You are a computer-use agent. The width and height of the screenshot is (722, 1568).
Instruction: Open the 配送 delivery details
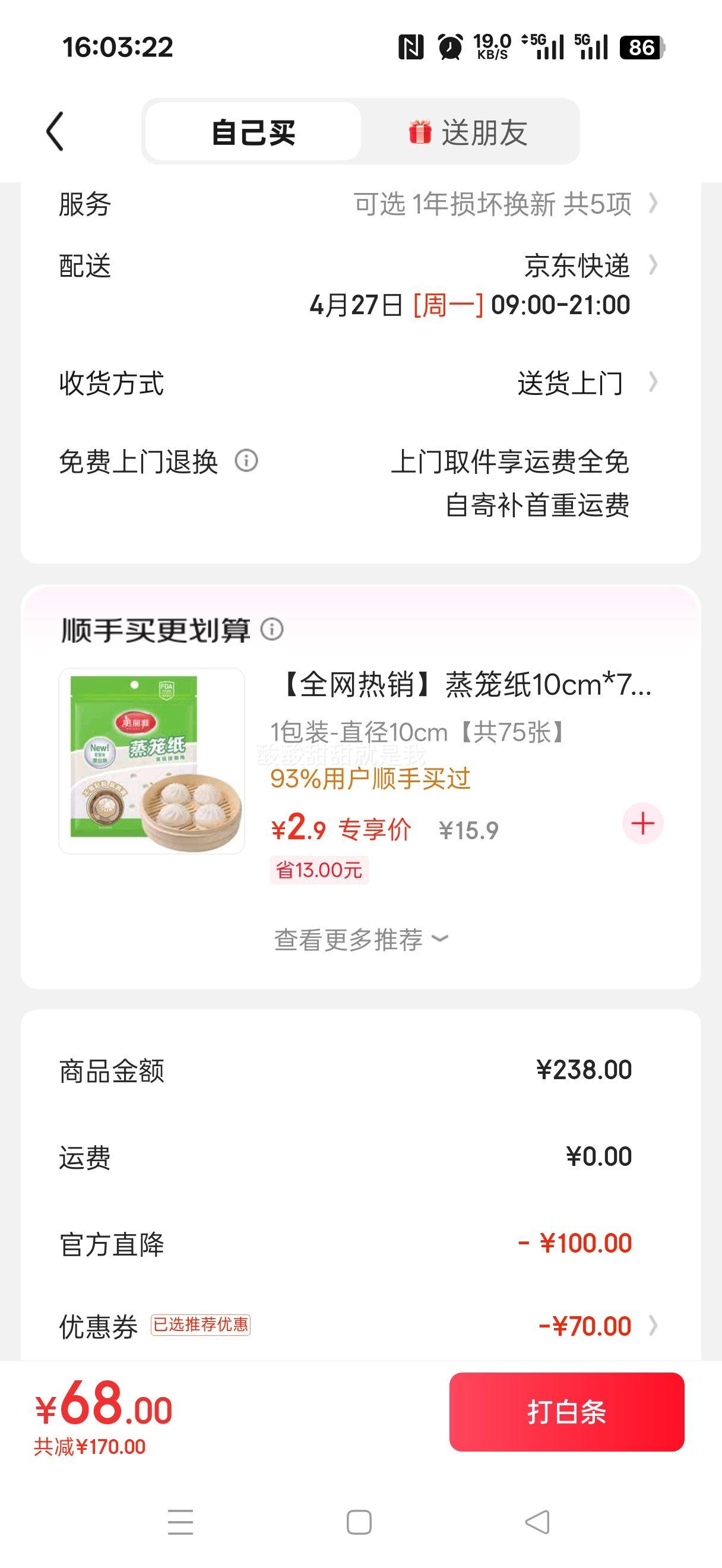click(578, 267)
